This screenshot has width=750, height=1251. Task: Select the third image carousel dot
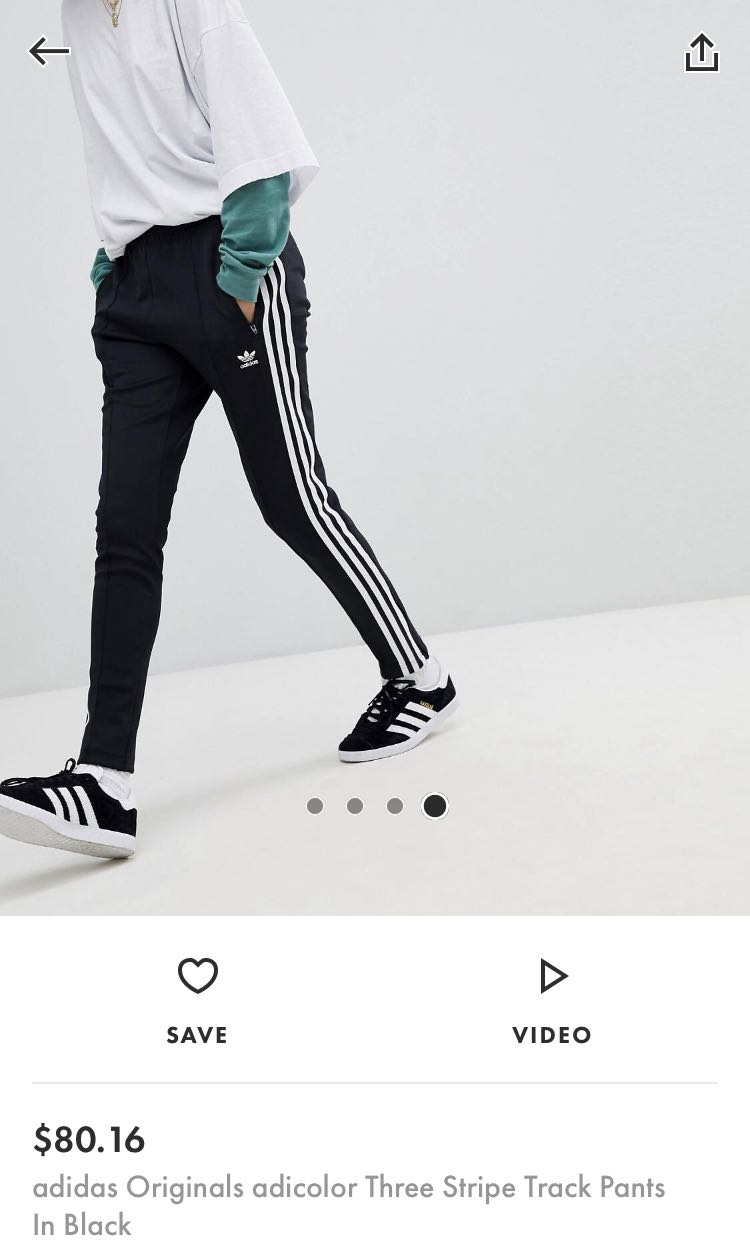point(395,805)
